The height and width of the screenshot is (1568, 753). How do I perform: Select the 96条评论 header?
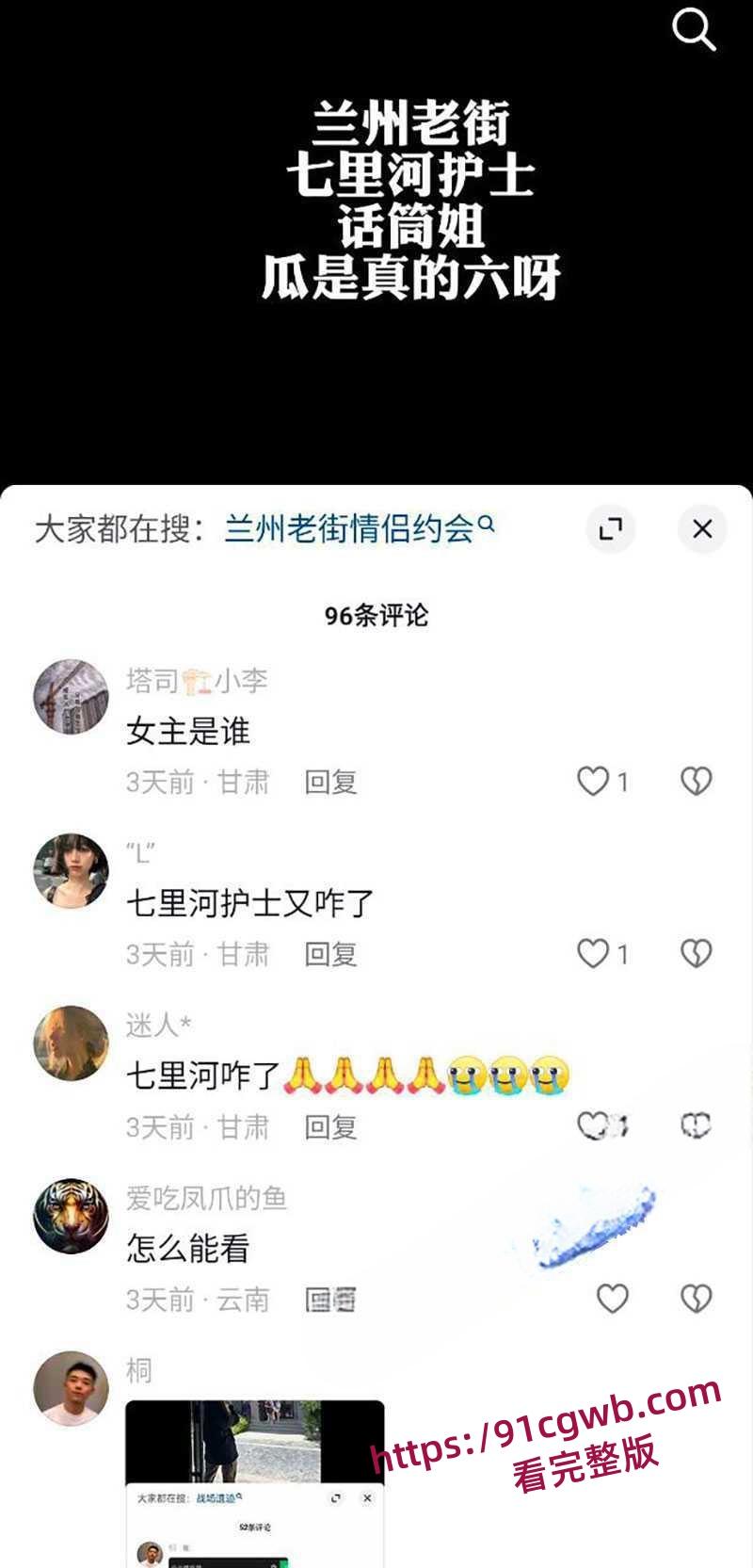(x=376, y=619)
